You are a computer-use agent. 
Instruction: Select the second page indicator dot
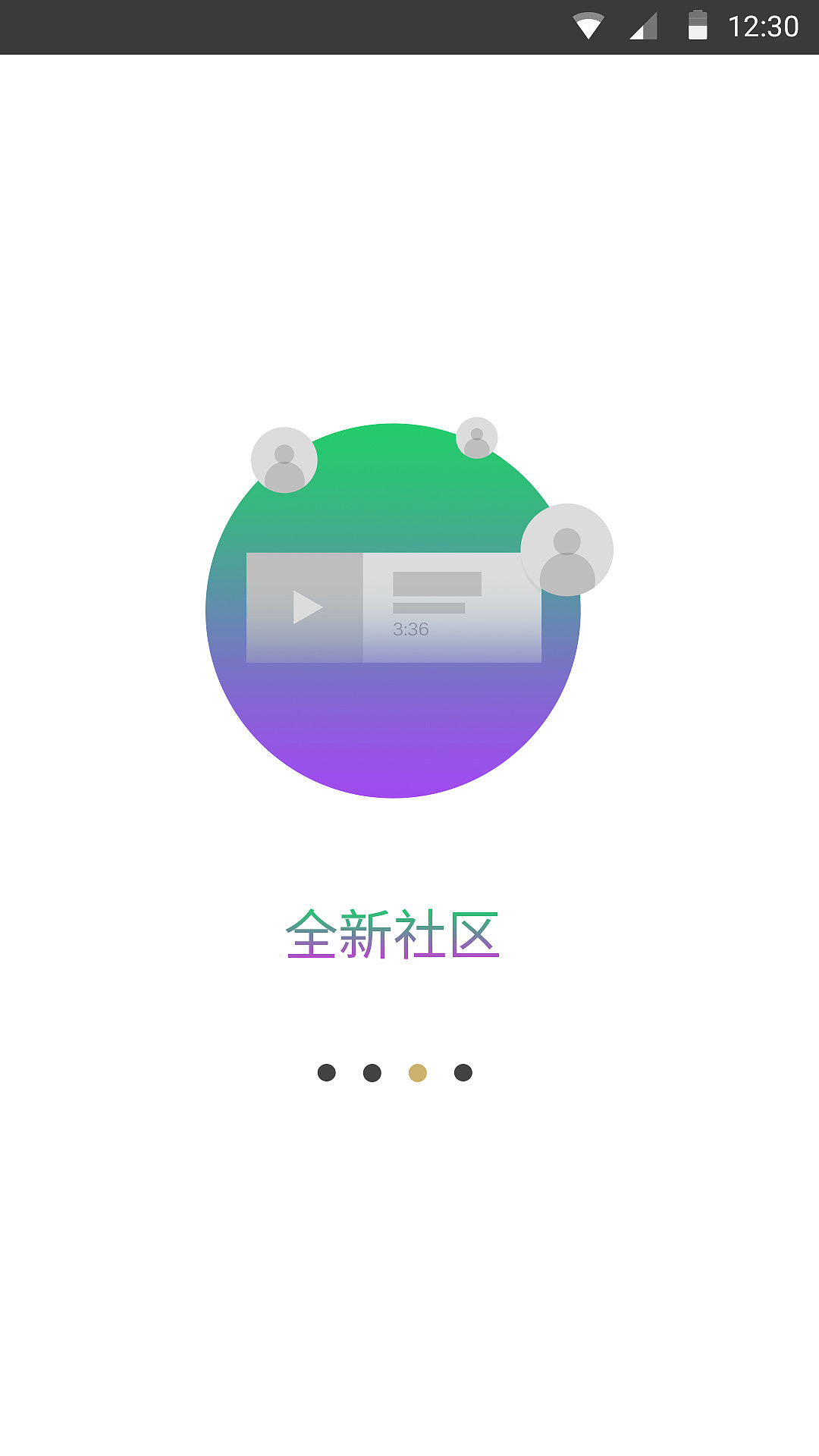[372, 1072]
